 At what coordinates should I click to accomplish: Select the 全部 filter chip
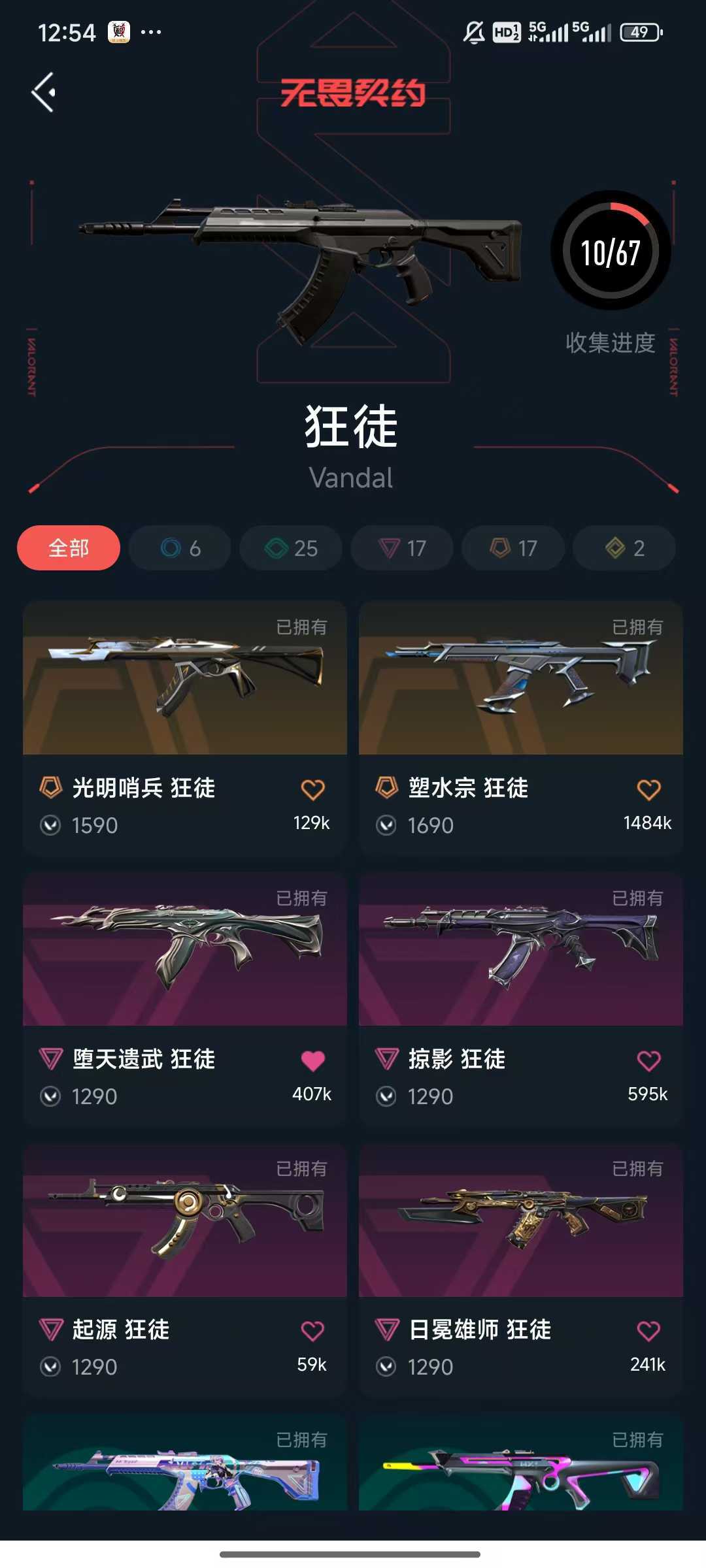pos(69,547)
